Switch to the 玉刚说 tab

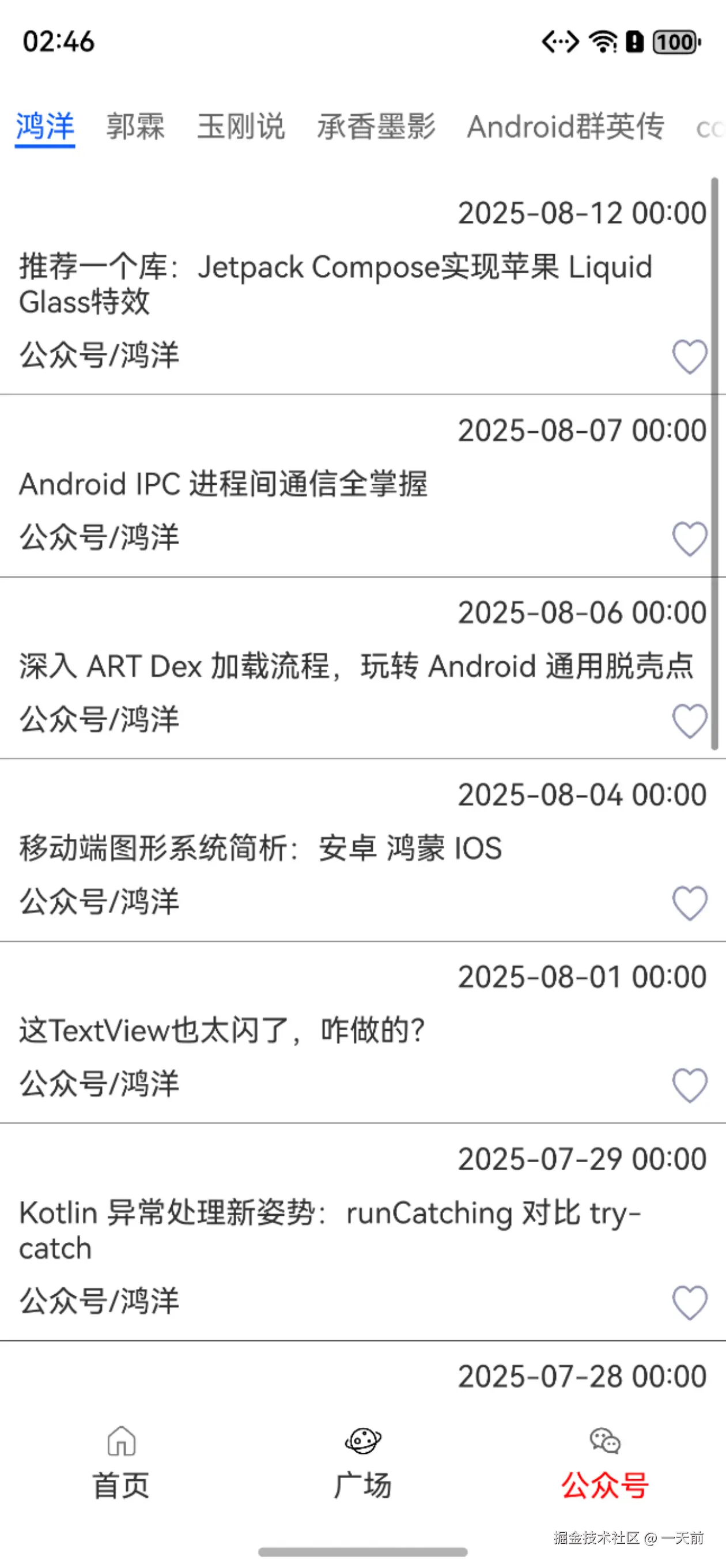[x=241, y=127]
